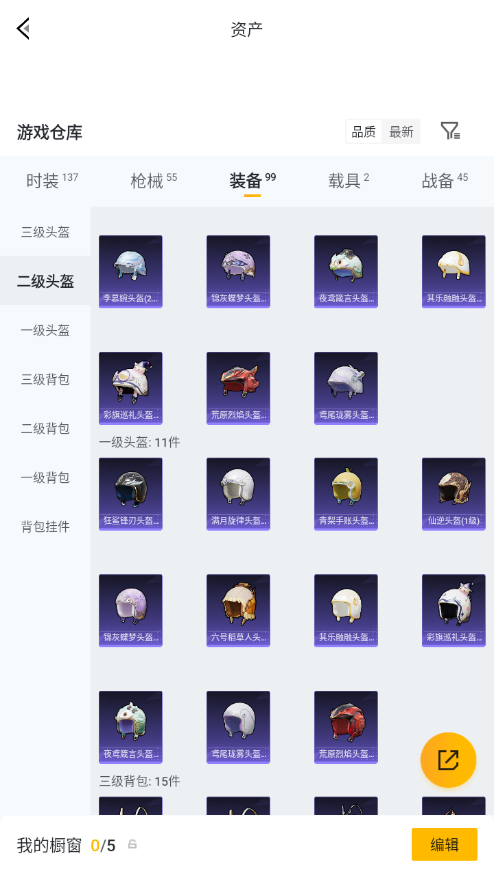Tap the orange floating share button
Image resolution: width=494 pixels, height=873 pixels.
tap(448, 760)
